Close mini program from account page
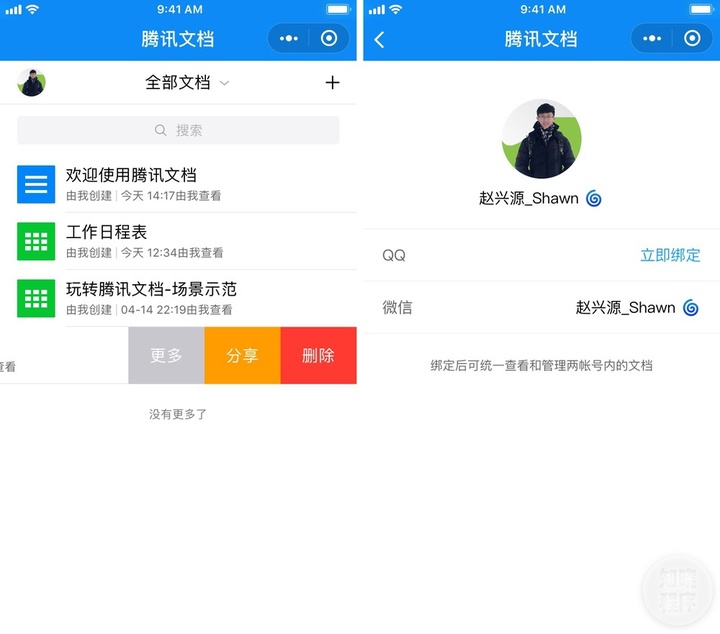Viewport: 720px width, 634px height. (x=692, y=39)
